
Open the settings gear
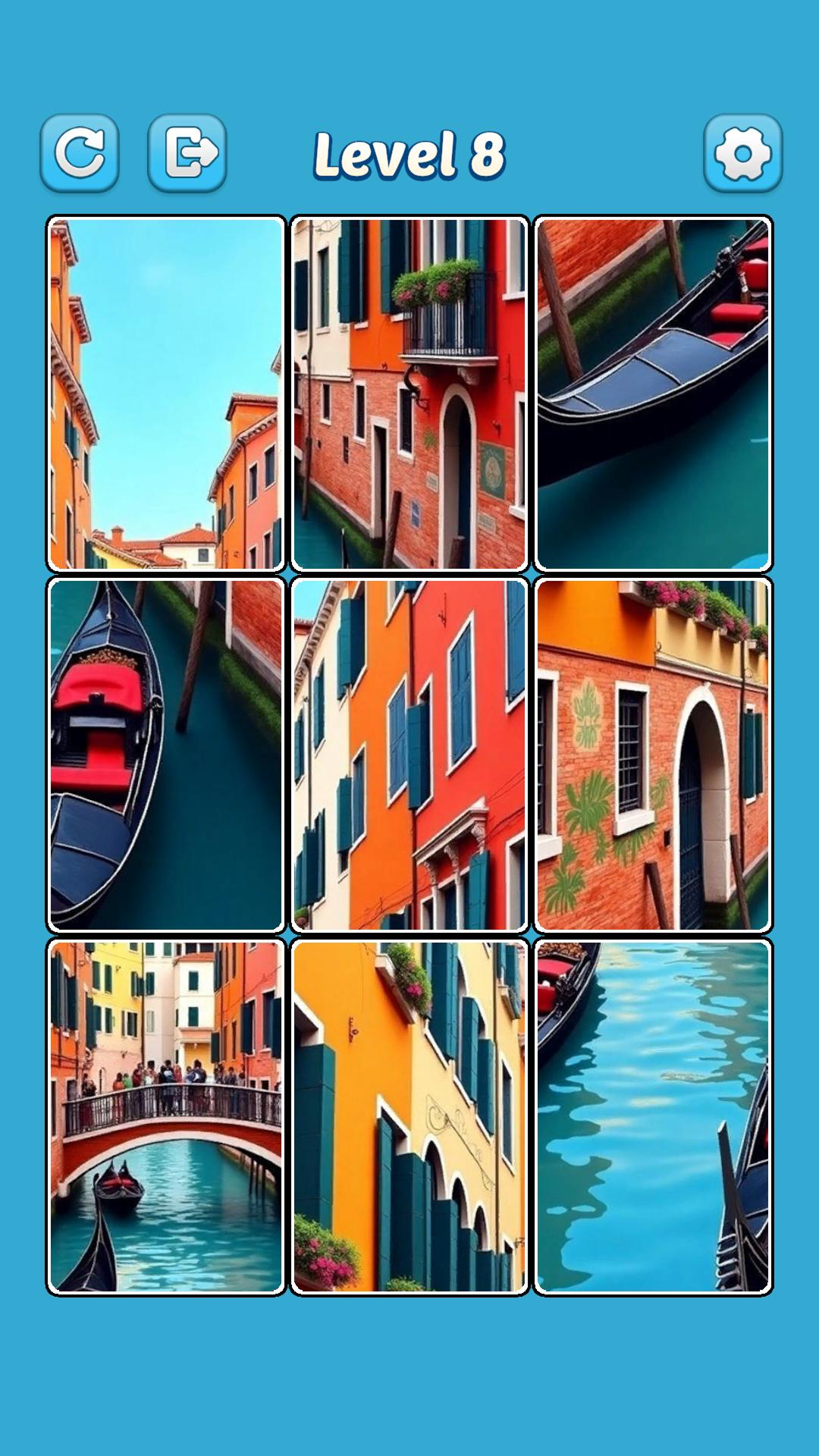point(742,152)
